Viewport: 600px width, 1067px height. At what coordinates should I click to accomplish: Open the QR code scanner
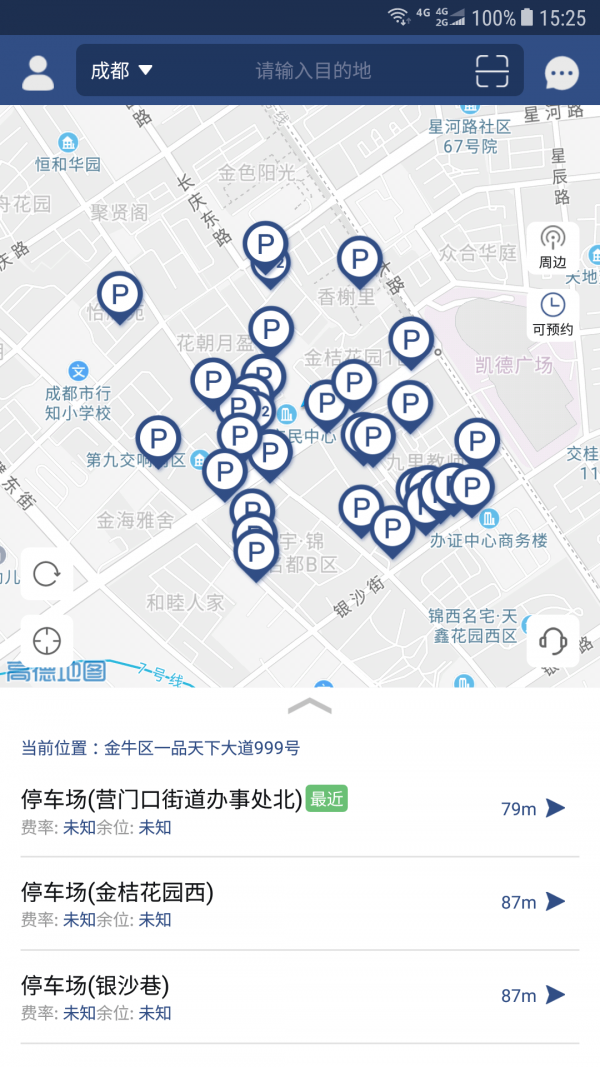click(x=492, y=71)
